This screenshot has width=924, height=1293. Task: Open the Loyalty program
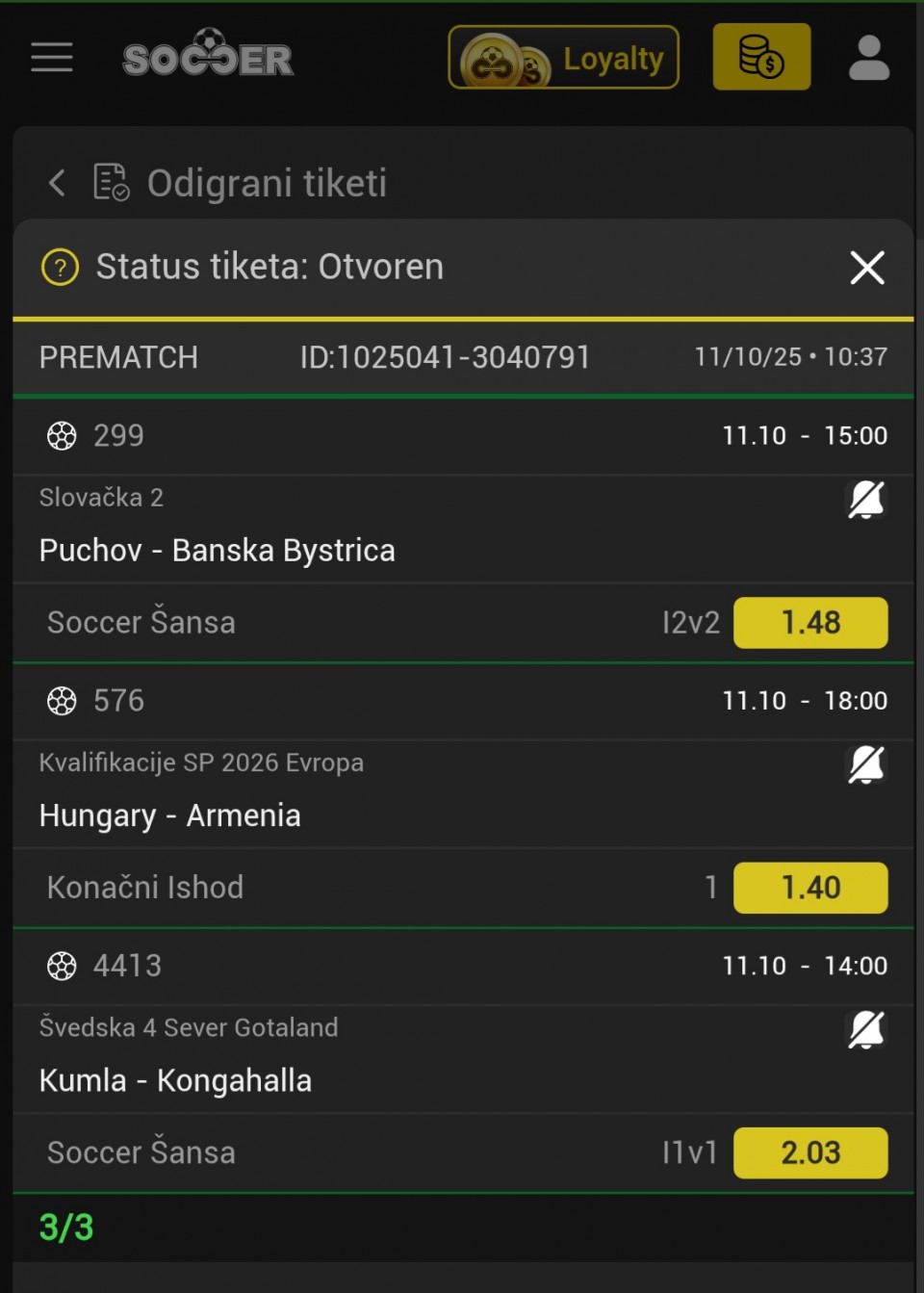pyautogui.click(x=563, y=58)
